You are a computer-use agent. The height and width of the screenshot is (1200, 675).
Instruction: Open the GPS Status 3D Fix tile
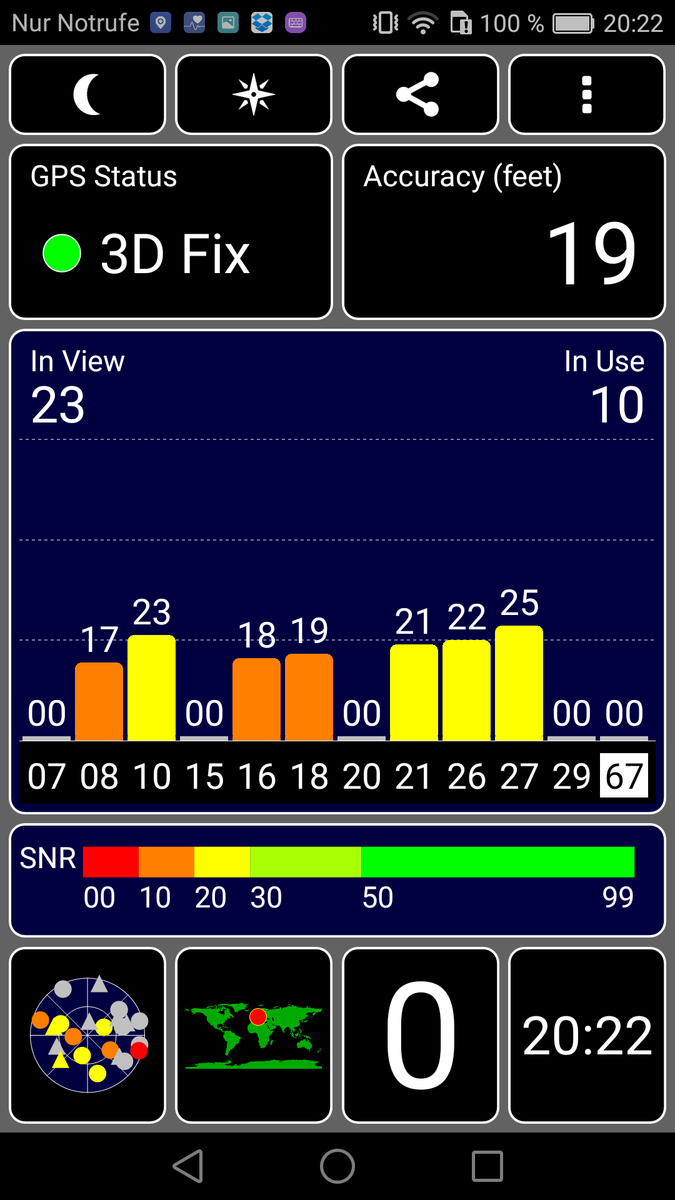[171, 232]
